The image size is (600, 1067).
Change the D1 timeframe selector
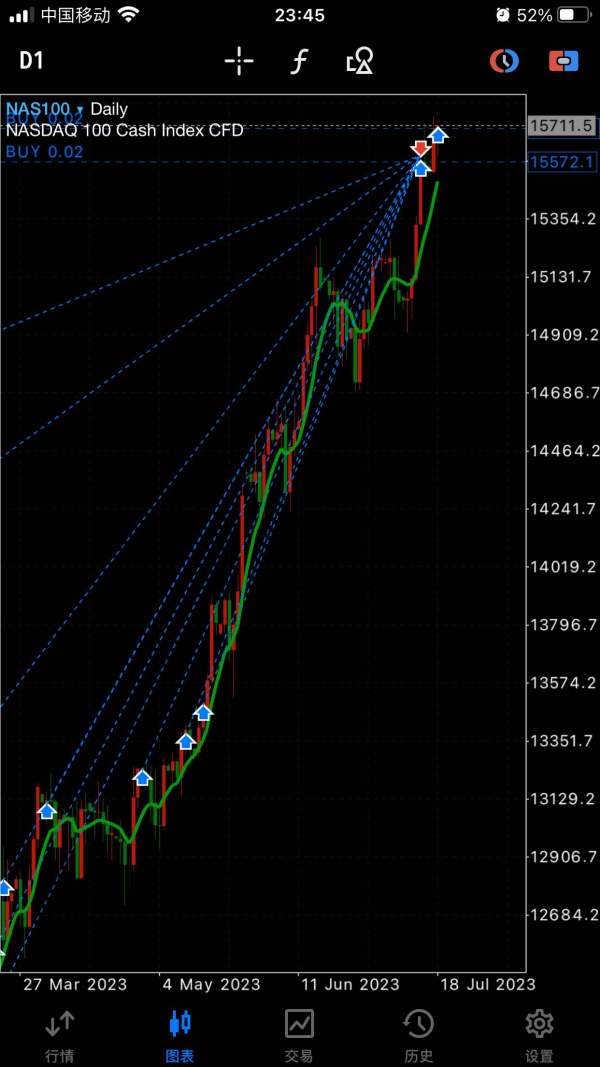point(31,61)
